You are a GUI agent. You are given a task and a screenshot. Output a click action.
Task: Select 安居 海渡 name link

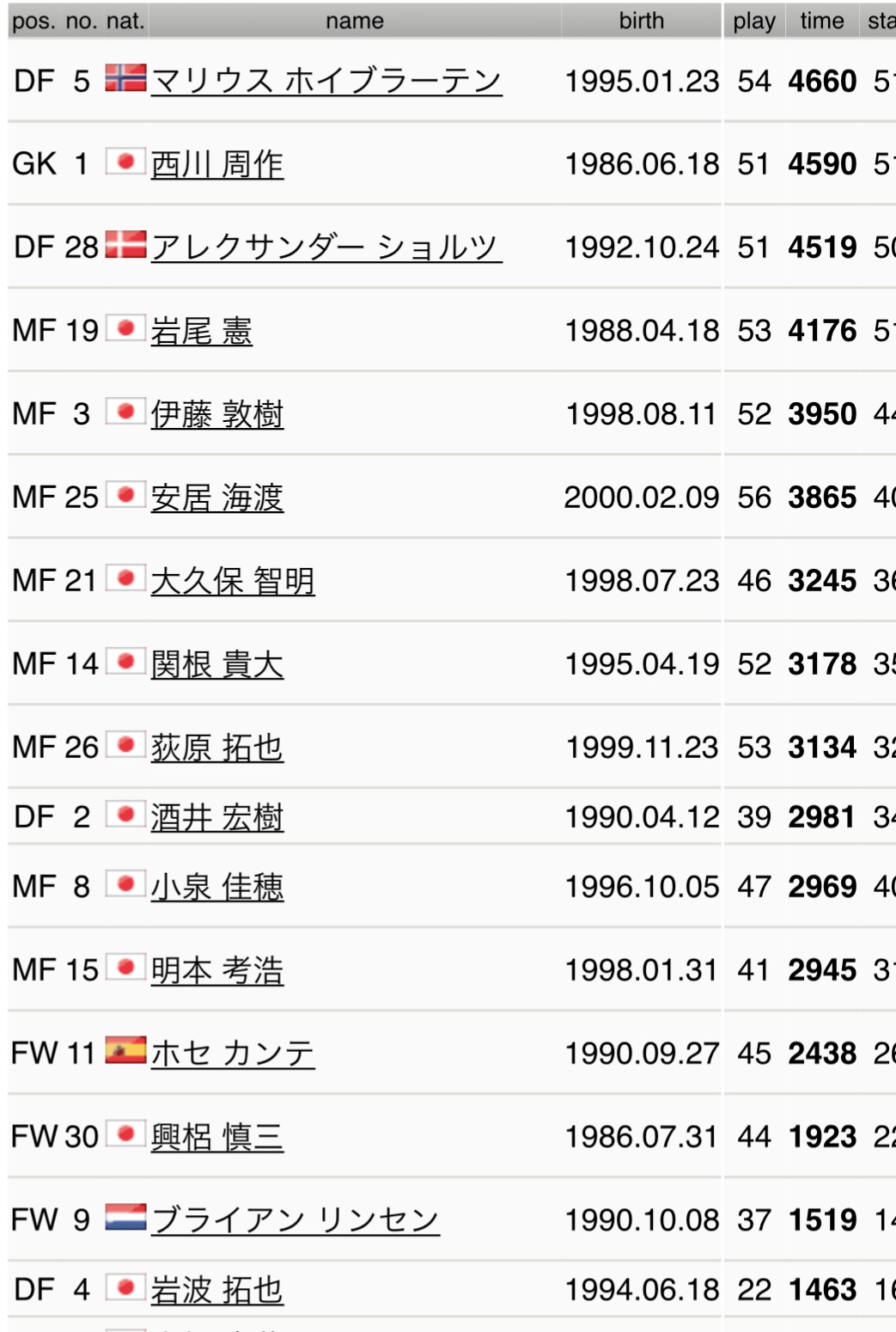click(x=217, y=498)
